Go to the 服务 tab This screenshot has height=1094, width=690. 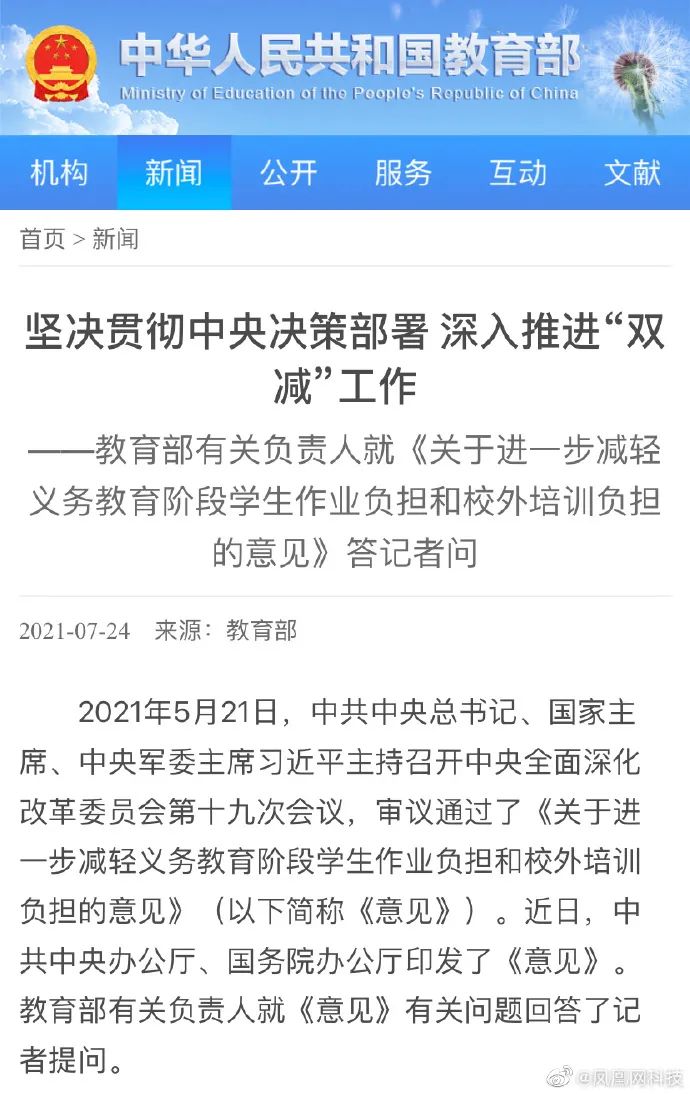pos(403,172)
